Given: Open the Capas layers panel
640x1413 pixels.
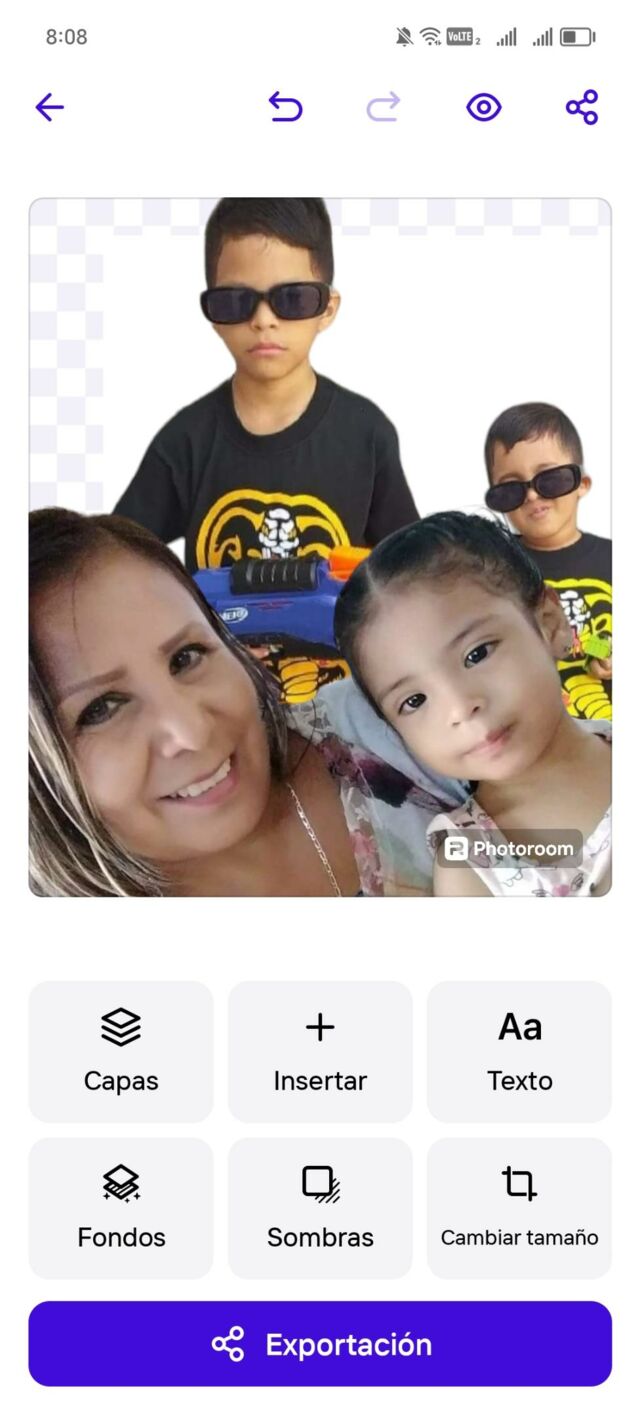Looking at the screenshot, I should 121,1051.
